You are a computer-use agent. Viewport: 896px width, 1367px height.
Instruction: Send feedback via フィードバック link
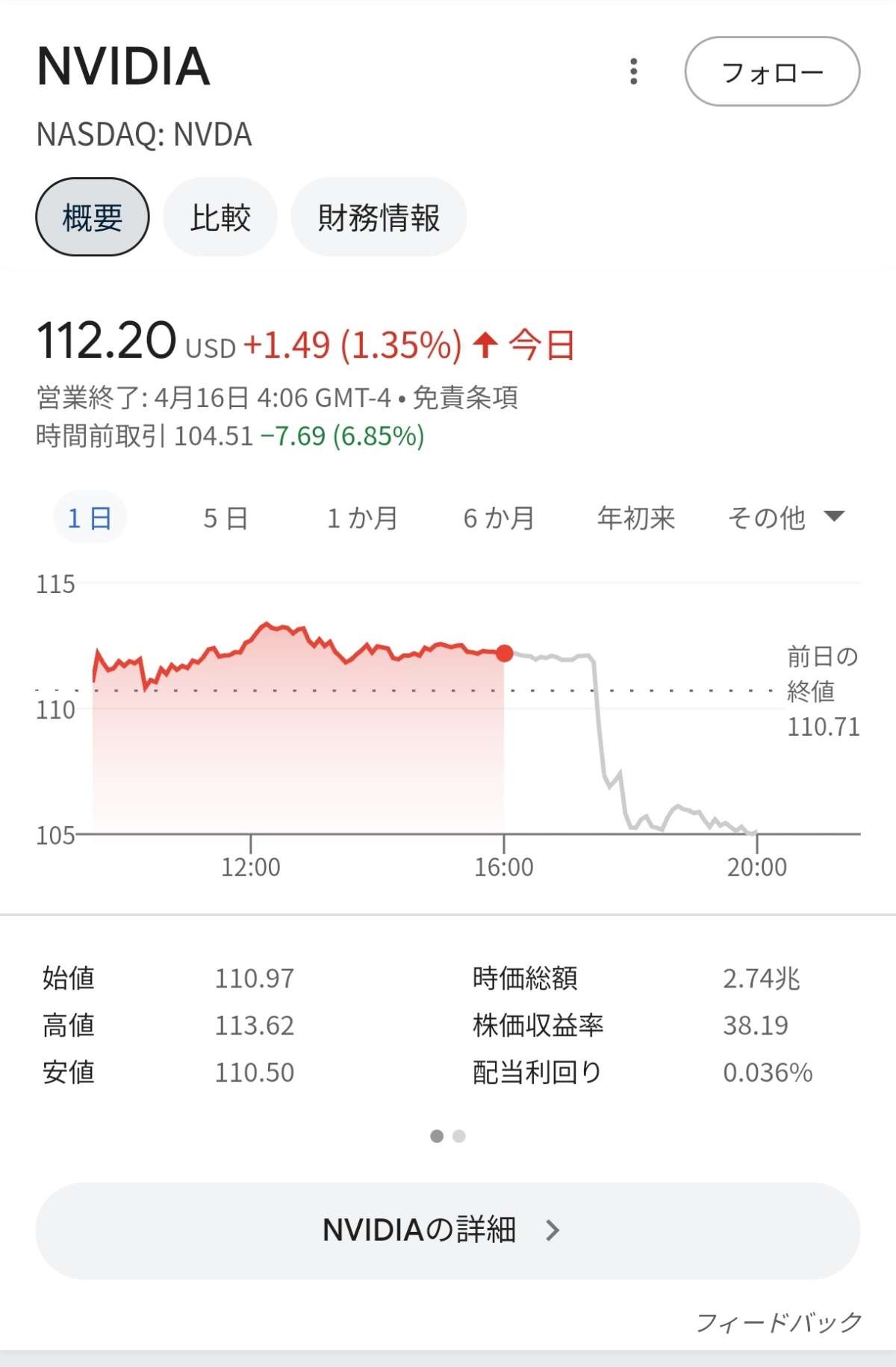click(x=779, y=1322)
